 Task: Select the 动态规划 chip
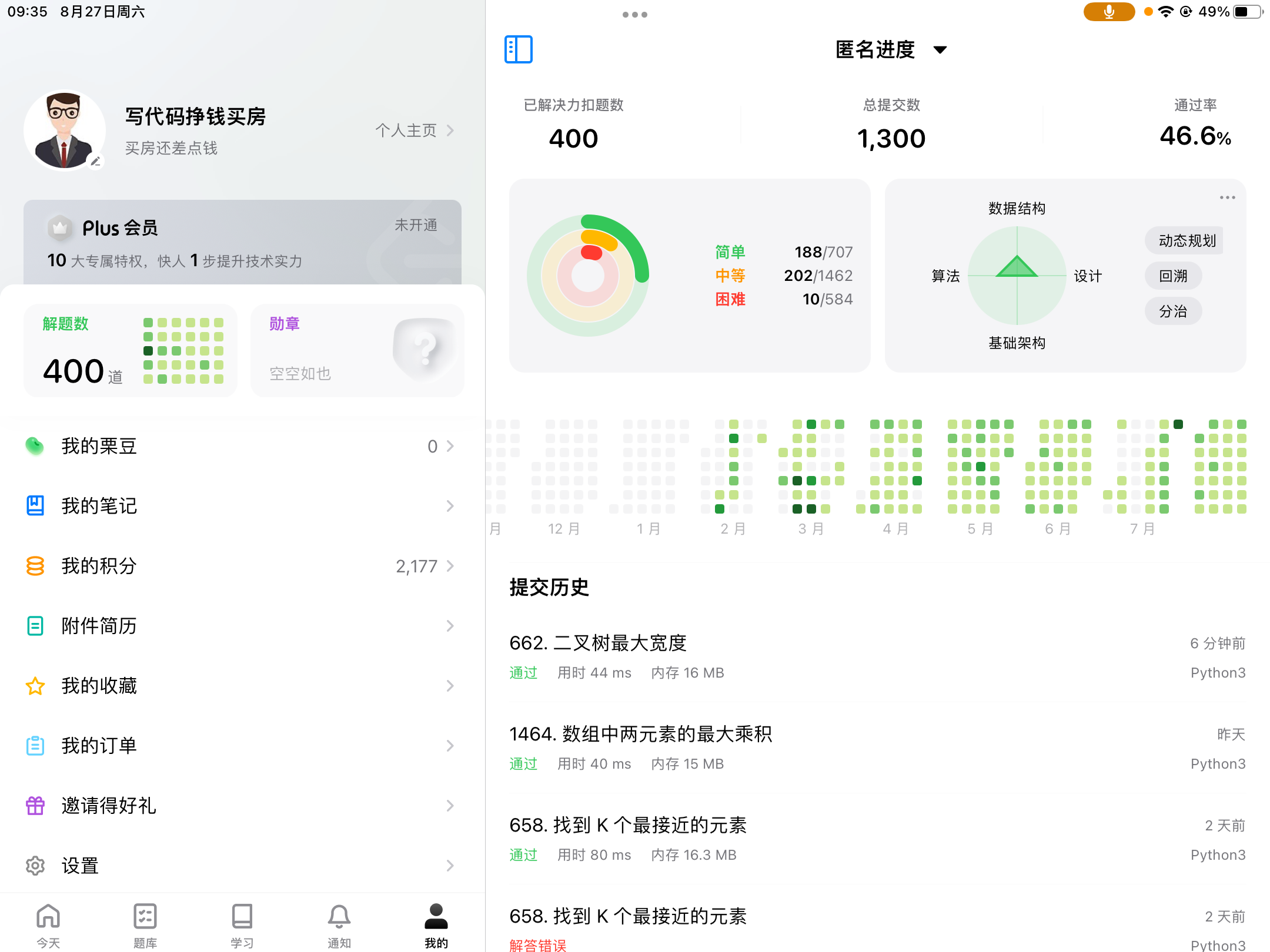pyautogui.click(x=1185, y=241)
